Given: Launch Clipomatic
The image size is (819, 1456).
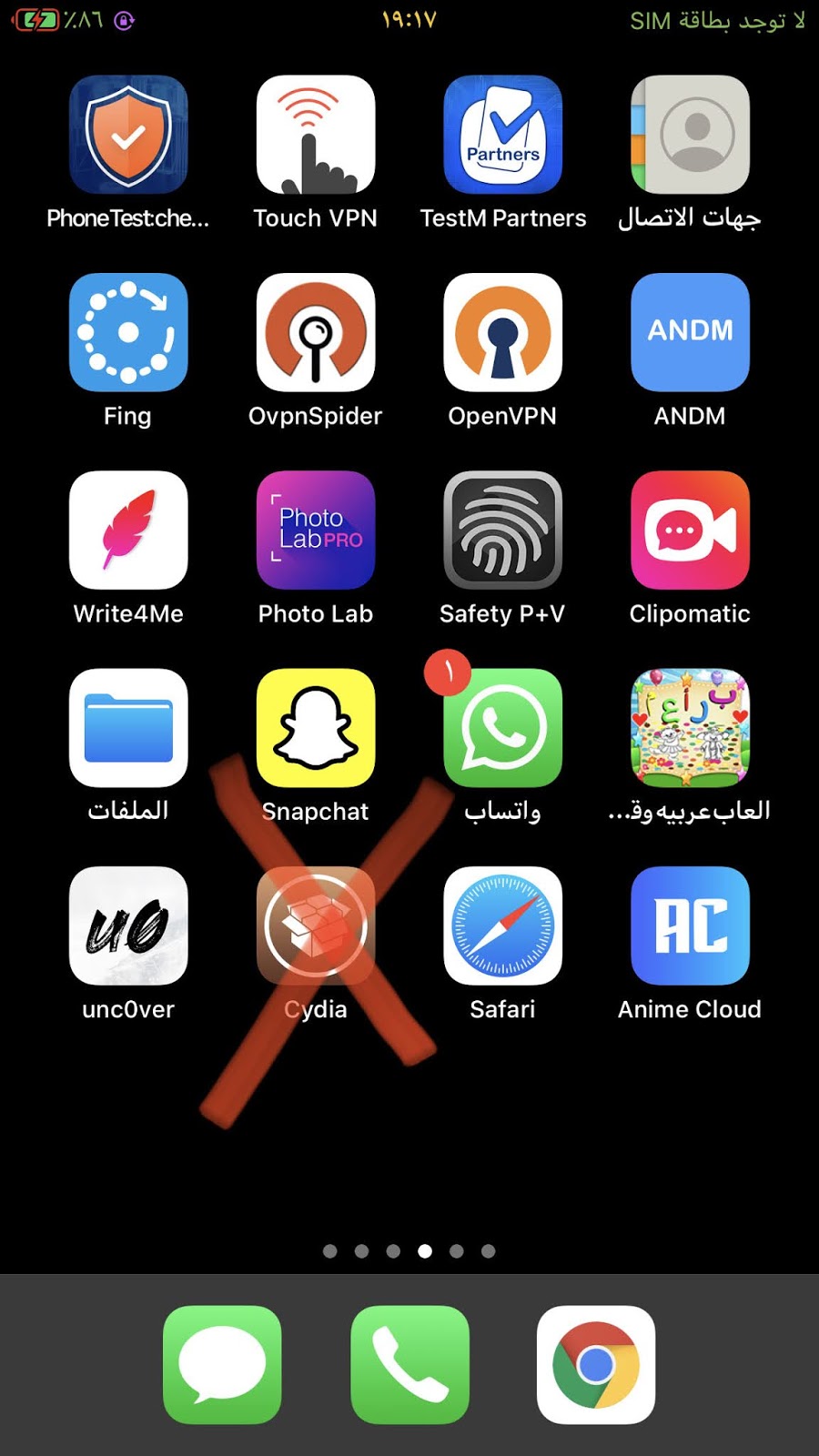Looking at the screenshot, I should point(691,530).
